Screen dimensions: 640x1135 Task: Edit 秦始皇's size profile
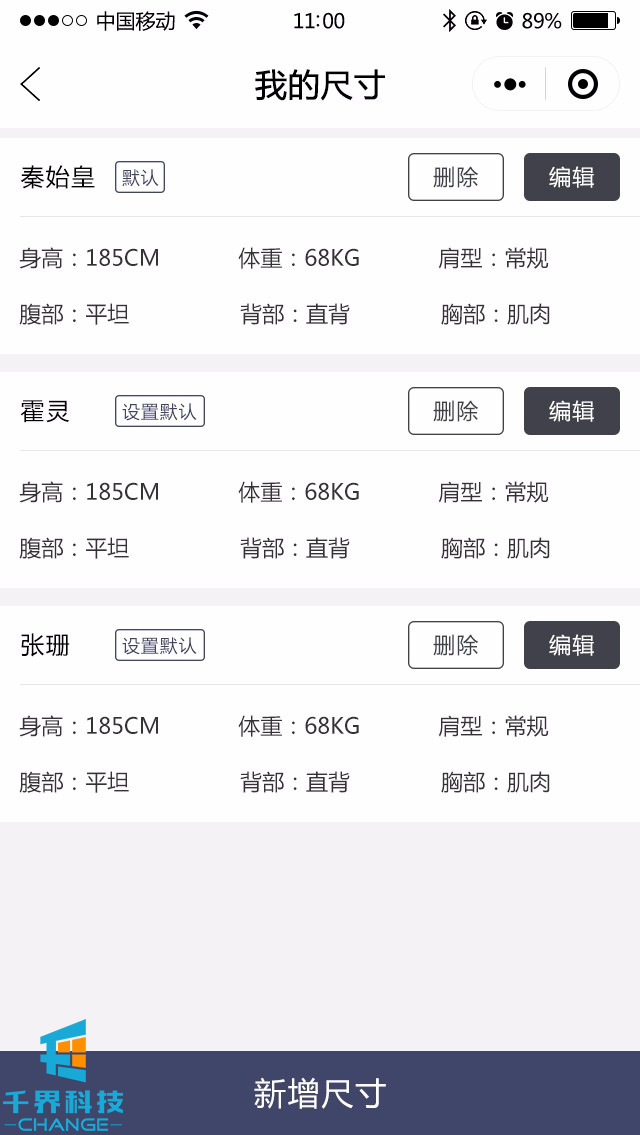tap(571, 177)
